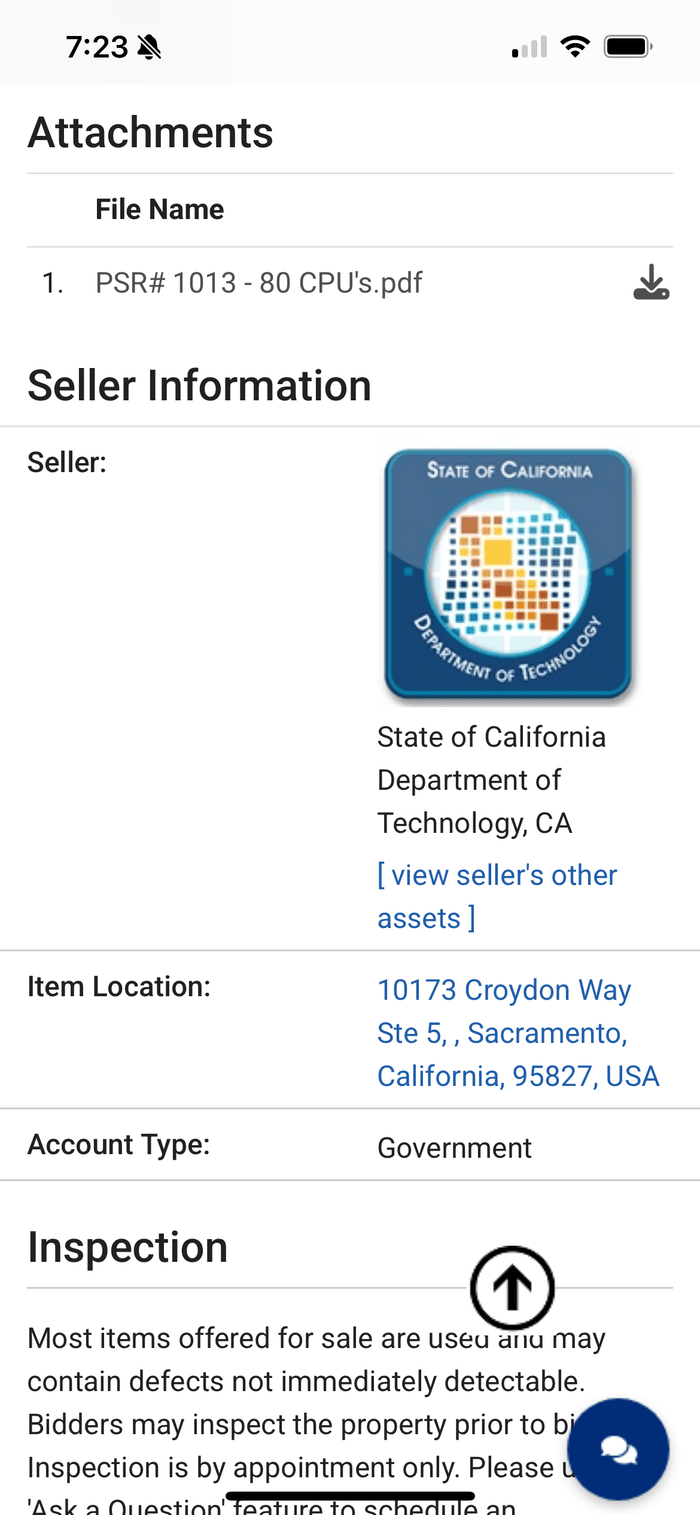This screenshot has height=1515, width=700.
Task: Download the PSR# 1013 - 80 CPU's.pdf attachment
Action: [x=651, y=283]
